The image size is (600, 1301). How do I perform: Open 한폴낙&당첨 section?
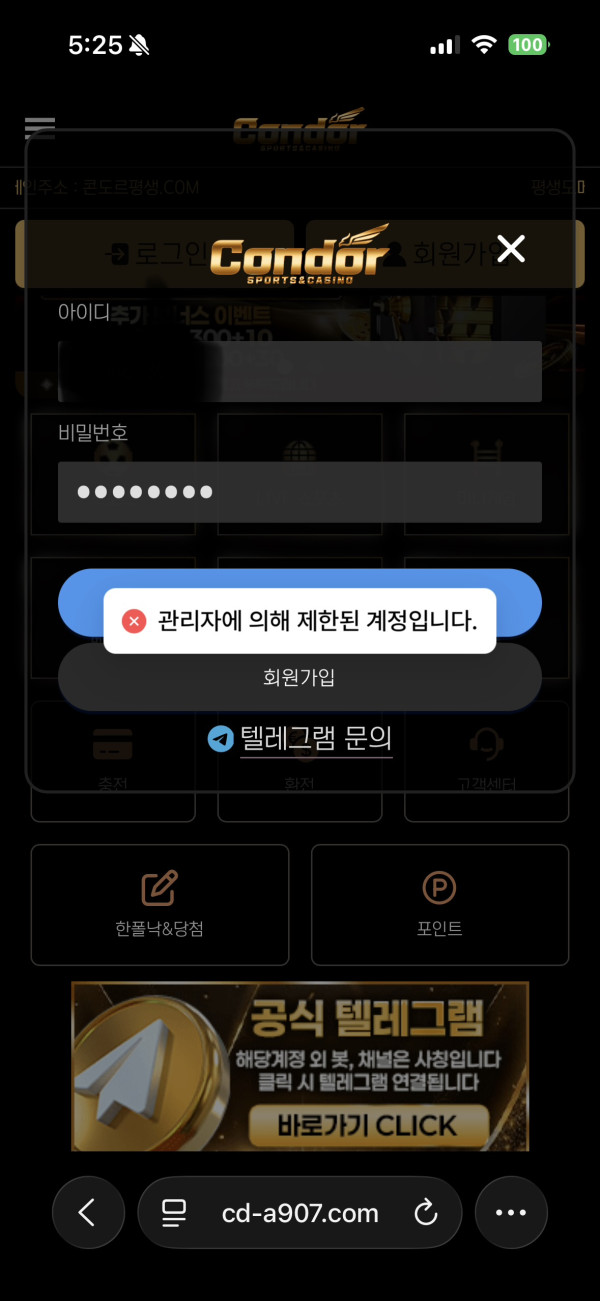tap(160, 904)
